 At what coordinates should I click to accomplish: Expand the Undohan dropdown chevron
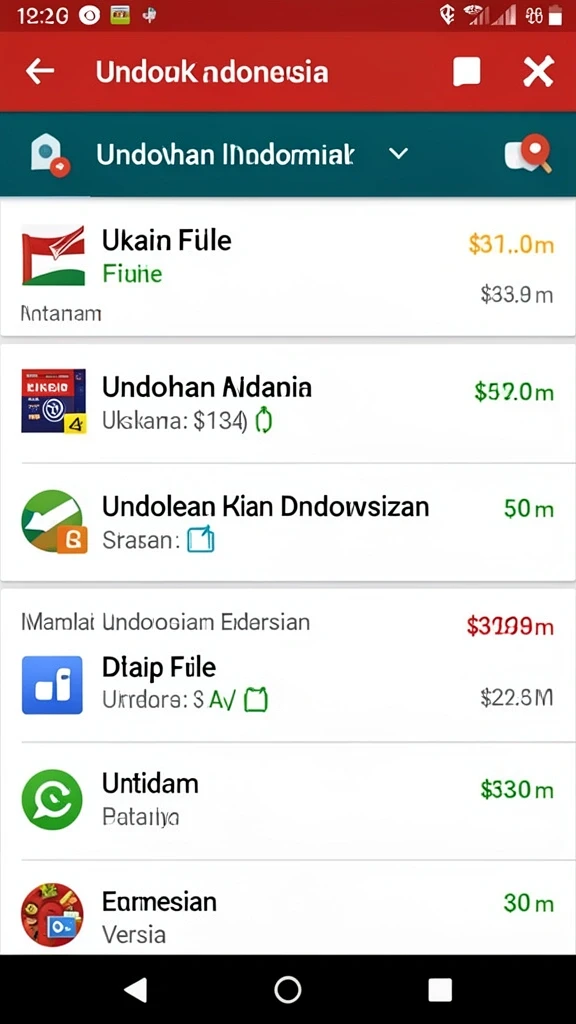[x=398, y=154]
